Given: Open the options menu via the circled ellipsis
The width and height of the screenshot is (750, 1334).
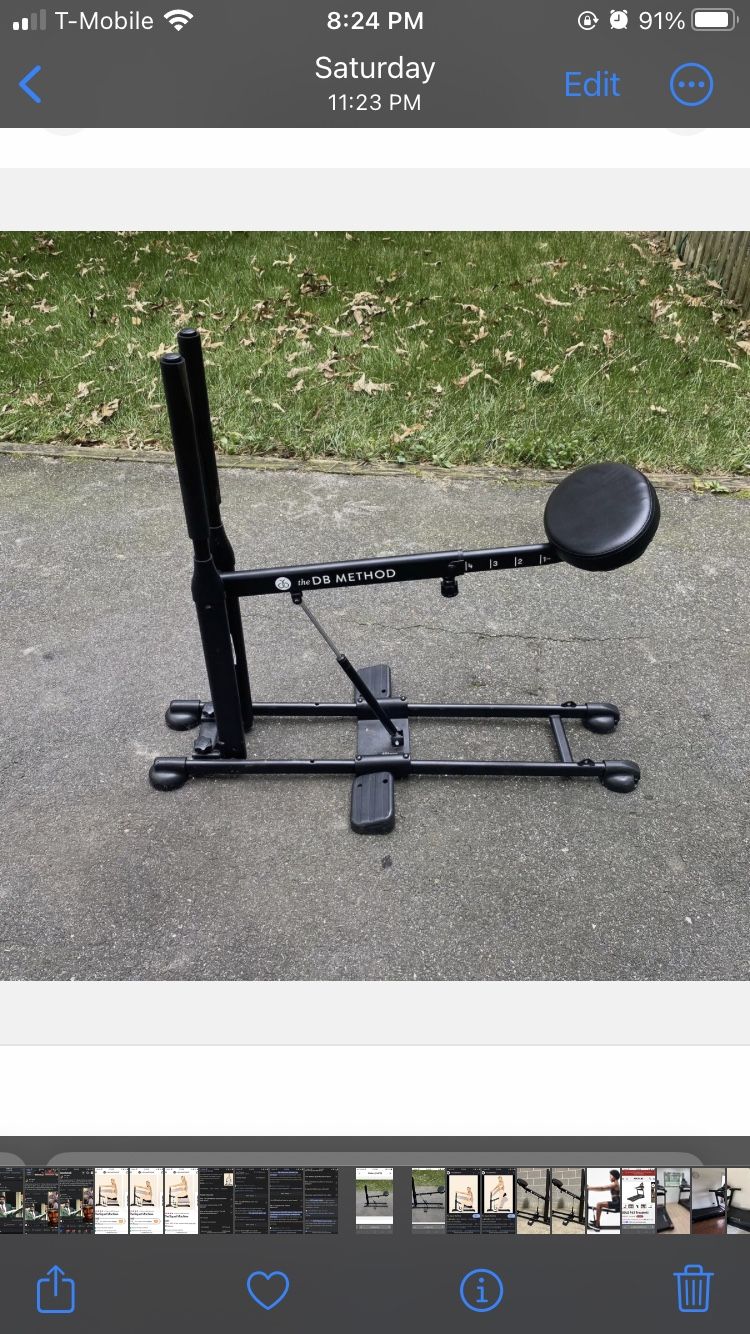Looking at the screenshot, I should click(x=690, y=85).
